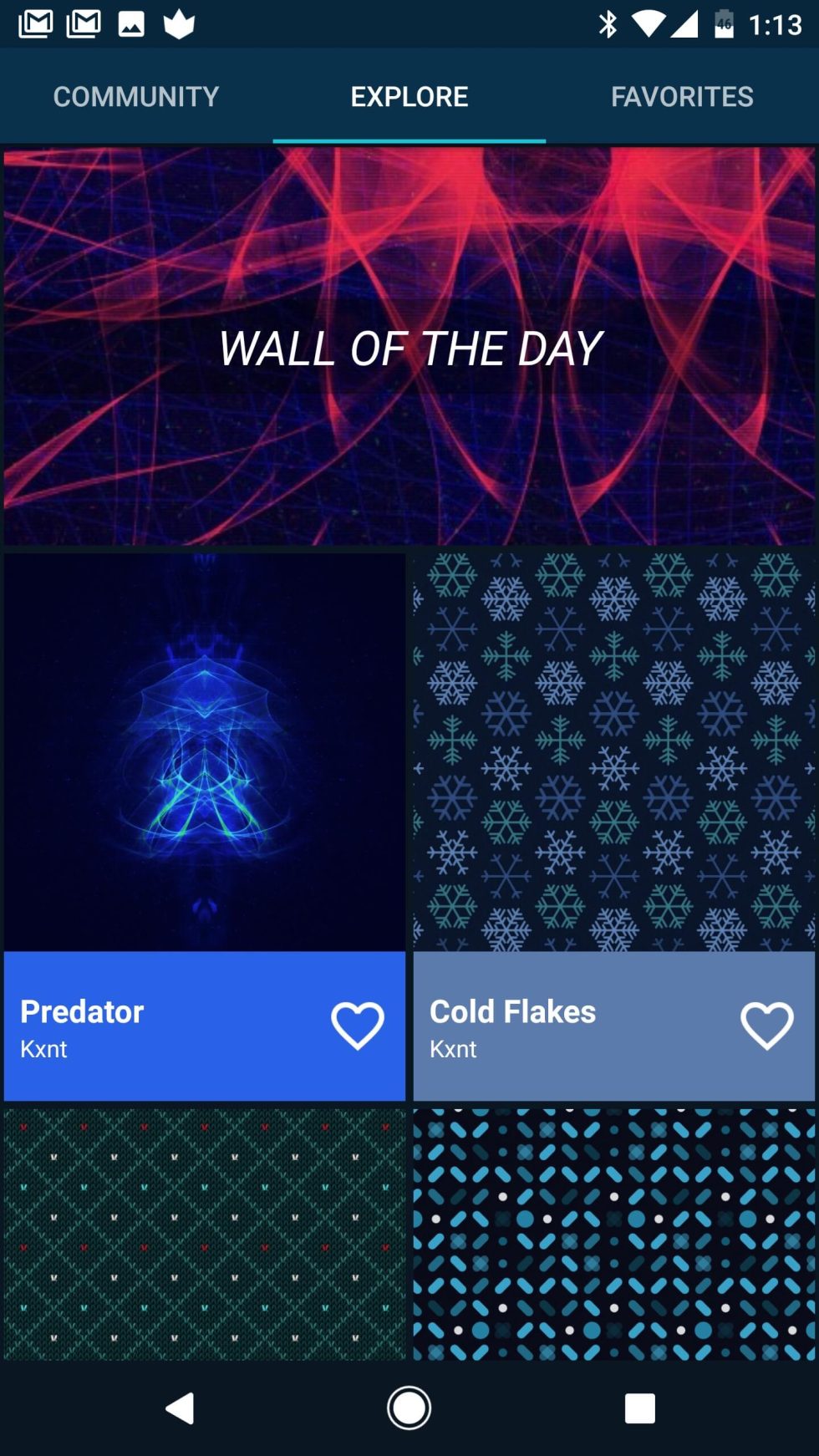The width and height of the screenshot is (819, 1456).
Task: Open the blue dots and dashes wallpaper
Action: click(x=613, y=1234)
